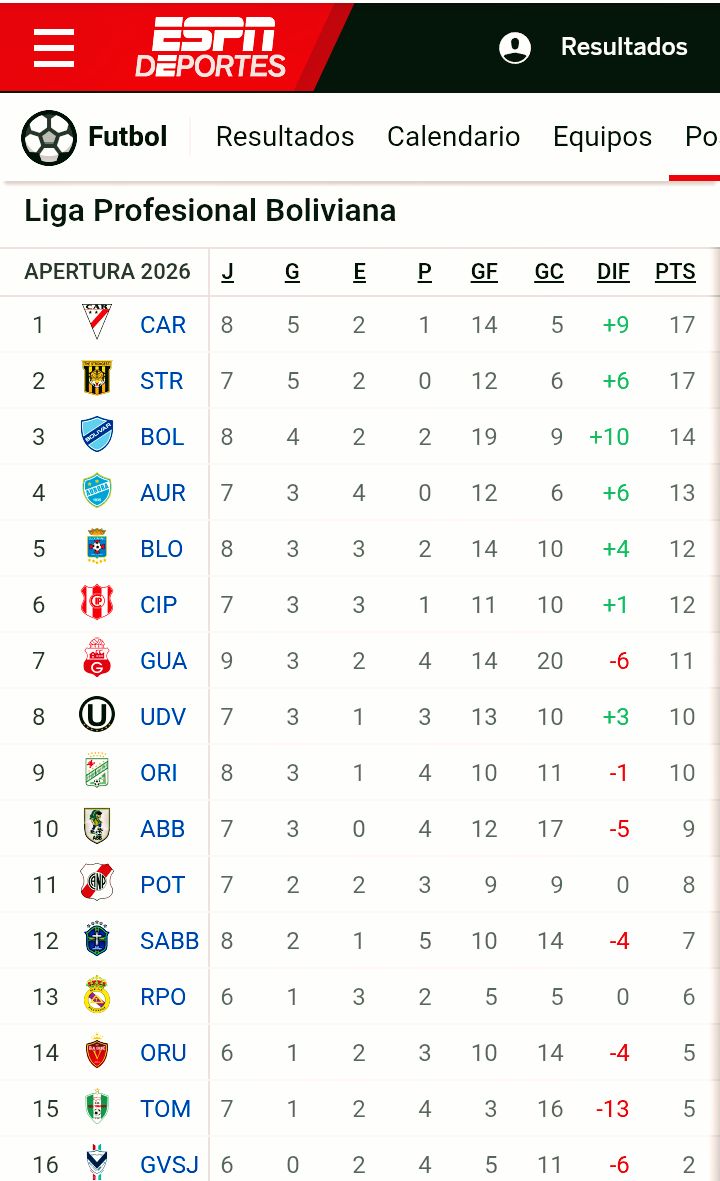Tap the PTS column header
The height and width of the screenshot is (1181, 720).
coord(675,272)
